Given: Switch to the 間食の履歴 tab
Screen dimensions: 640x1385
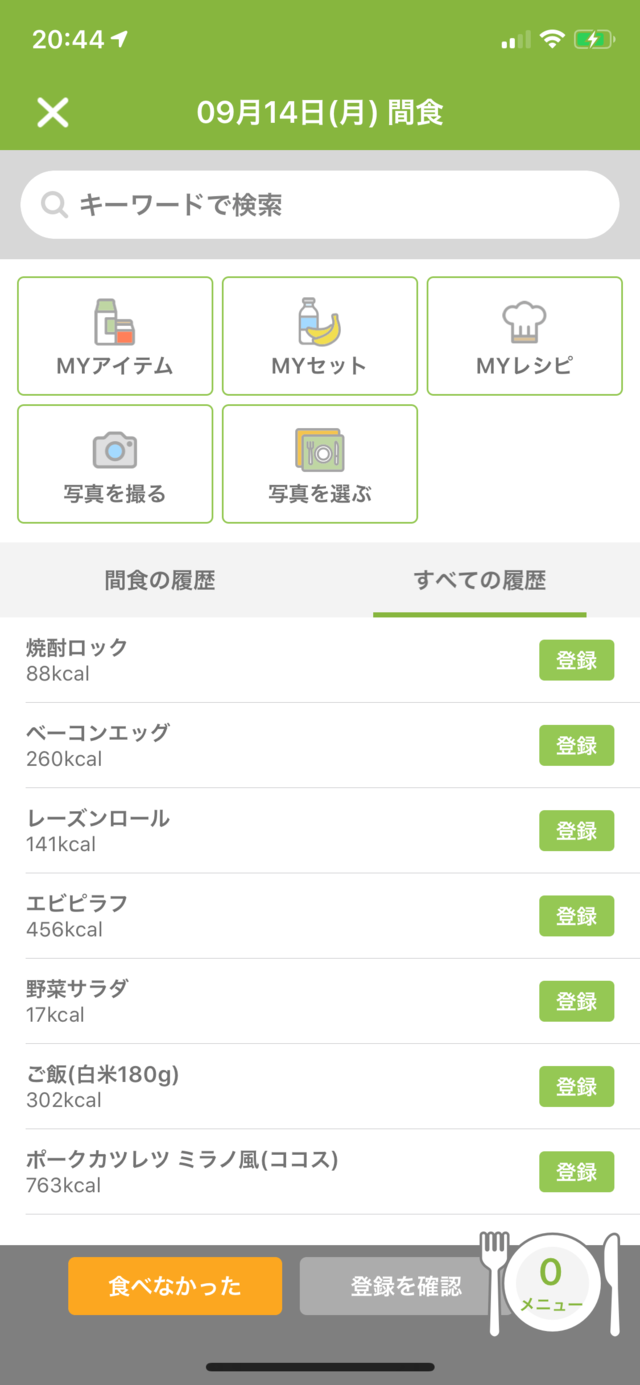Looking at the screenshot, I should (160, 580).
